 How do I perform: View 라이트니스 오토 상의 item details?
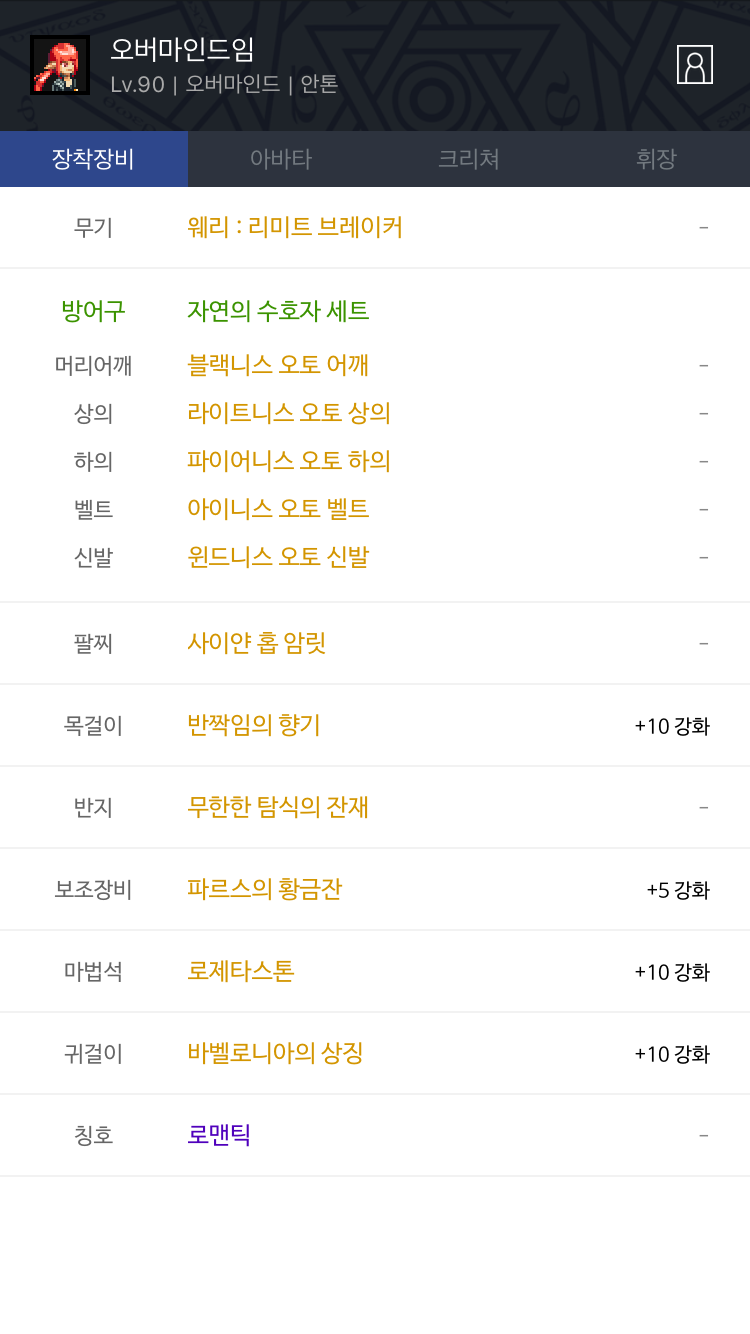pyautogui.click(x=288, y=413)
